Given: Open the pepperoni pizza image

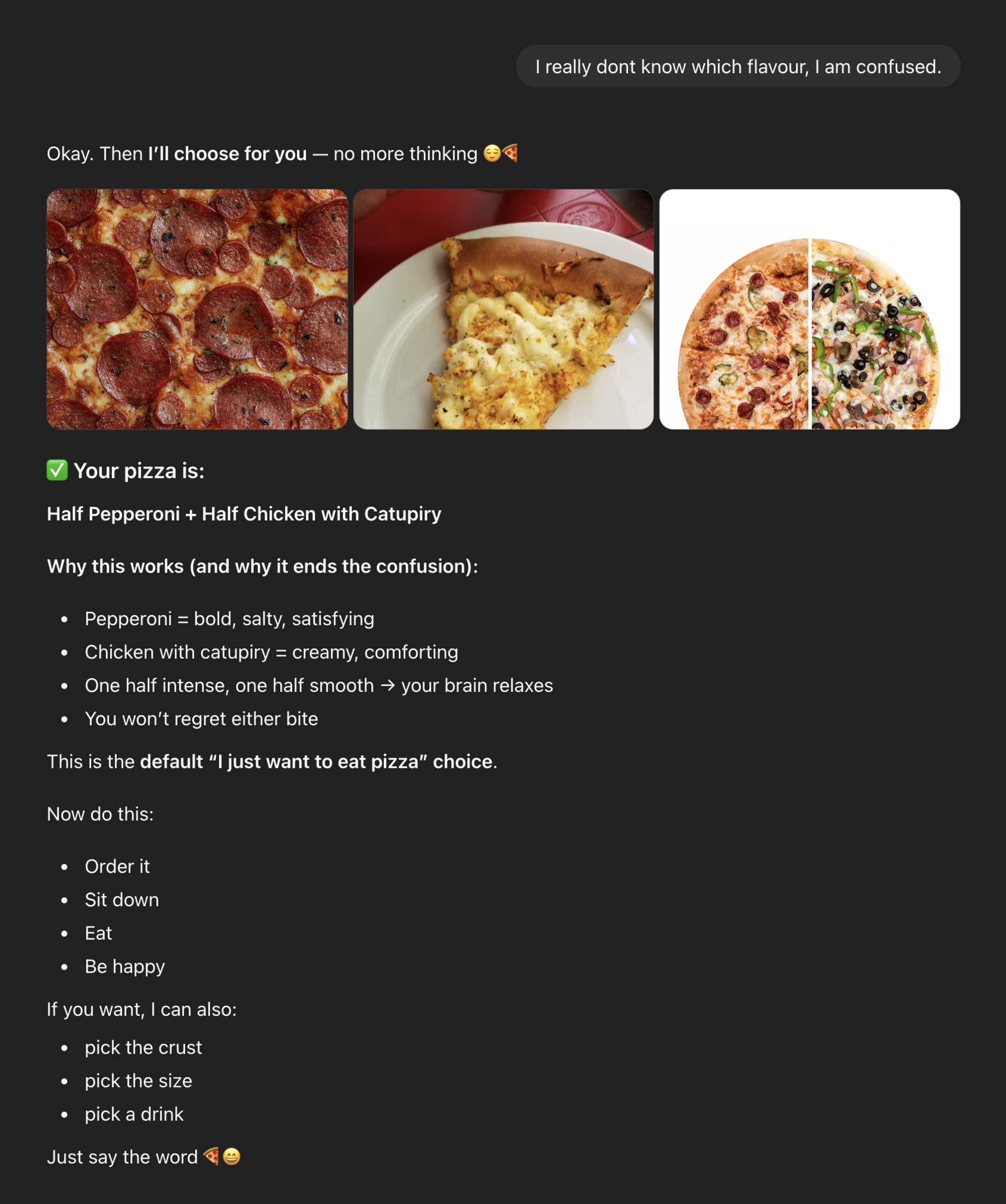Looking at the screenshot, I should click(197, 309).
